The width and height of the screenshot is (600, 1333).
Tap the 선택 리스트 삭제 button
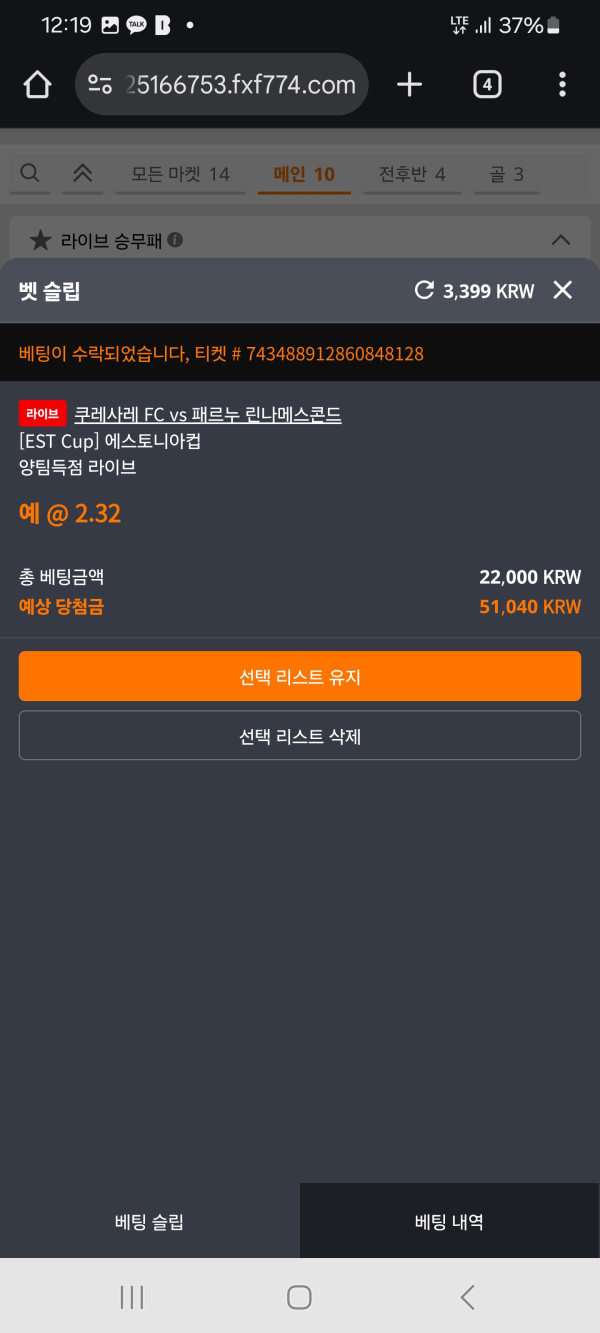point(300,736)
